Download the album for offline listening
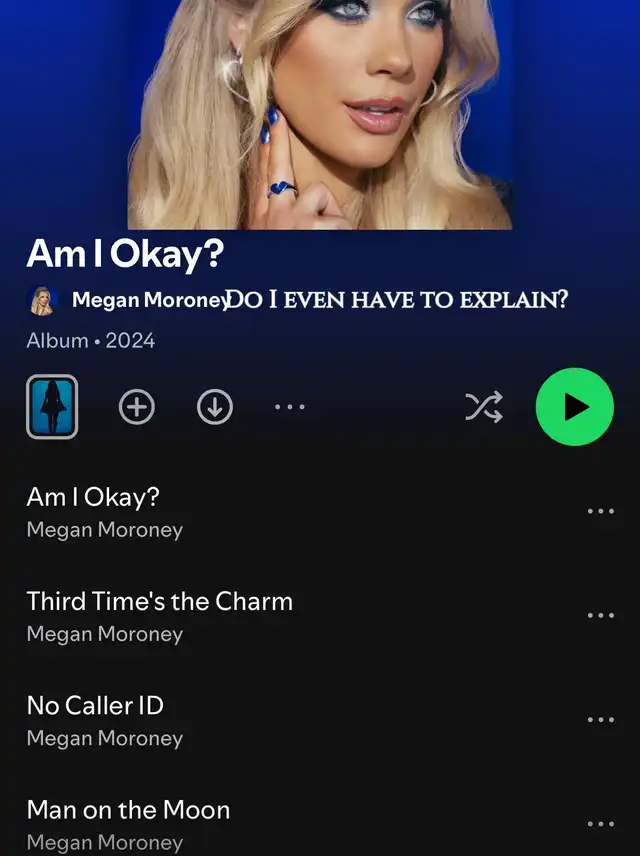 [x=214, y=407]
